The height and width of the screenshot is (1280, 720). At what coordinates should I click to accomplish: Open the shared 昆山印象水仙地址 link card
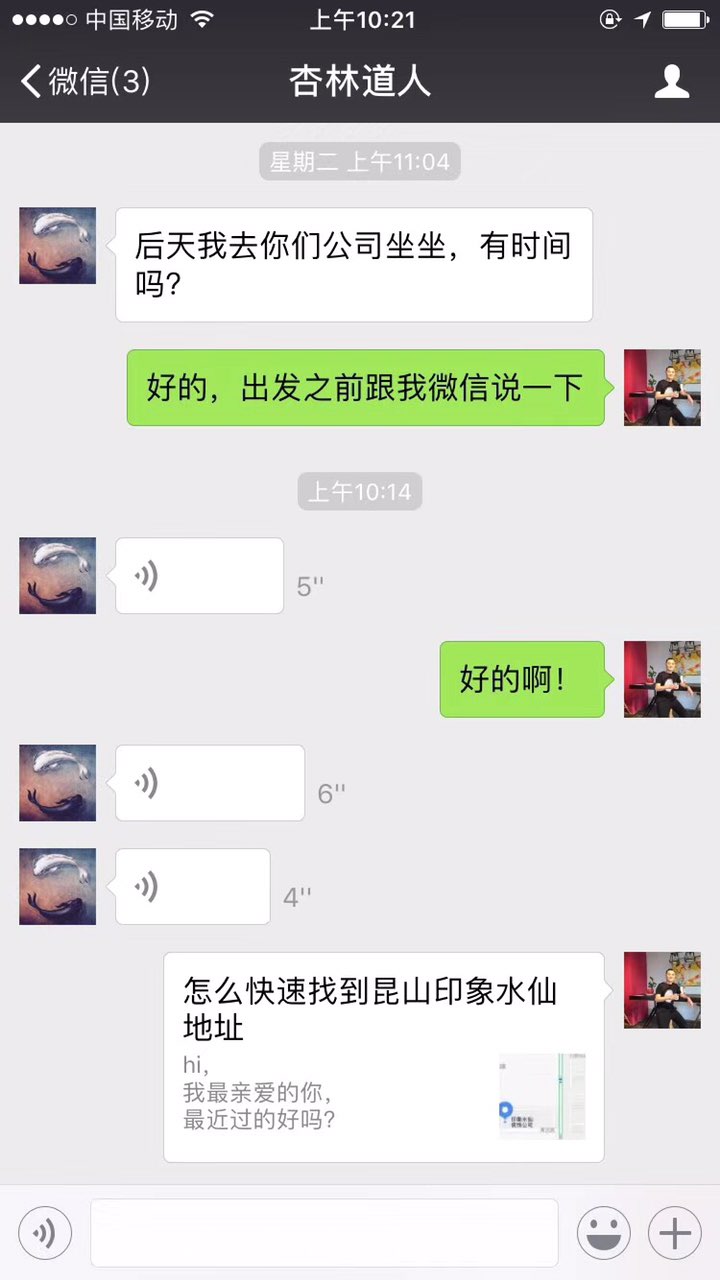click(x=384, y=1057)
